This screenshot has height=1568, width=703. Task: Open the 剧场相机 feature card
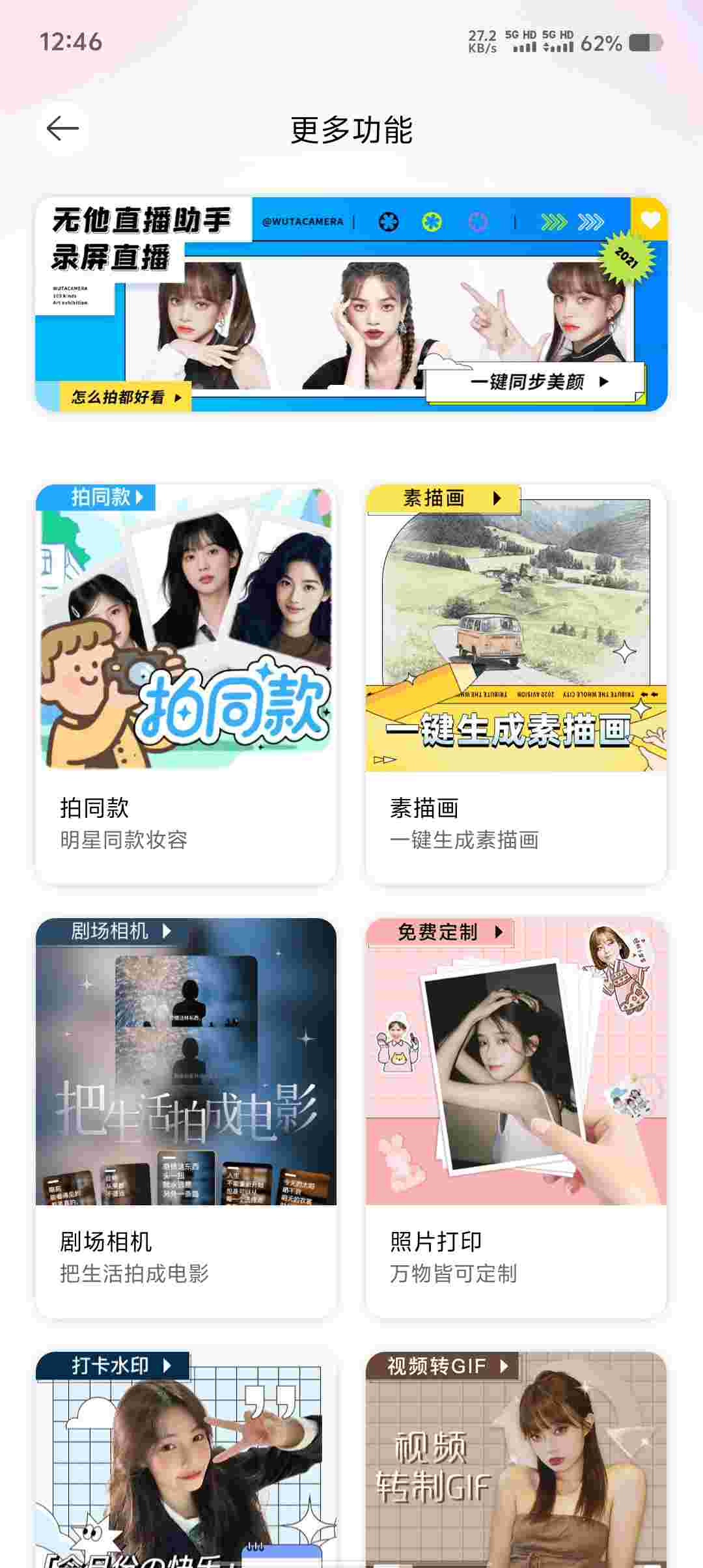pos(186,1117)
